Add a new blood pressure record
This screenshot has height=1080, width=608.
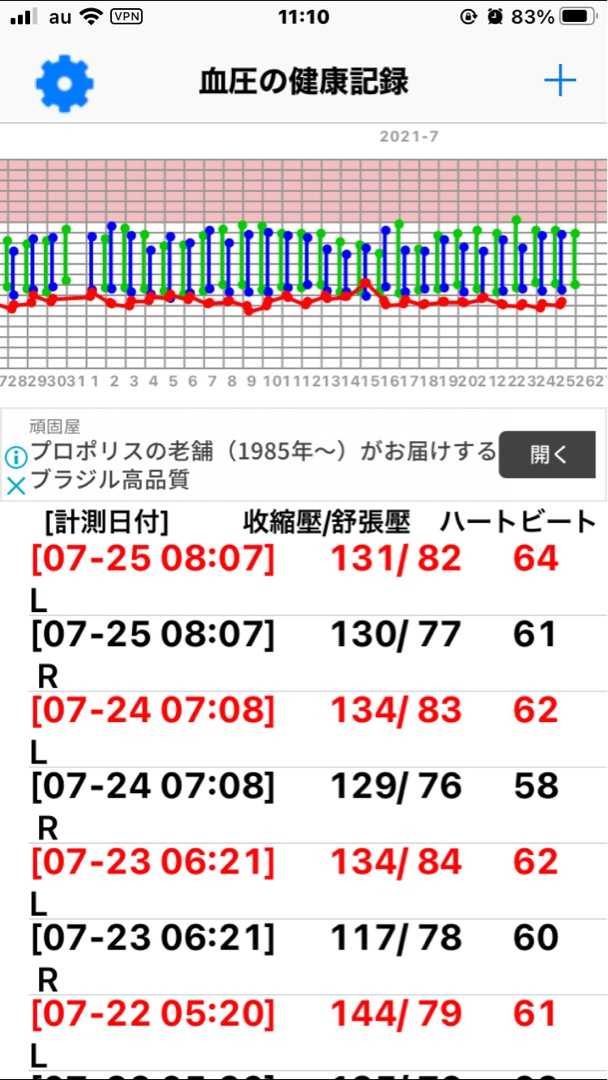point(560,82)
